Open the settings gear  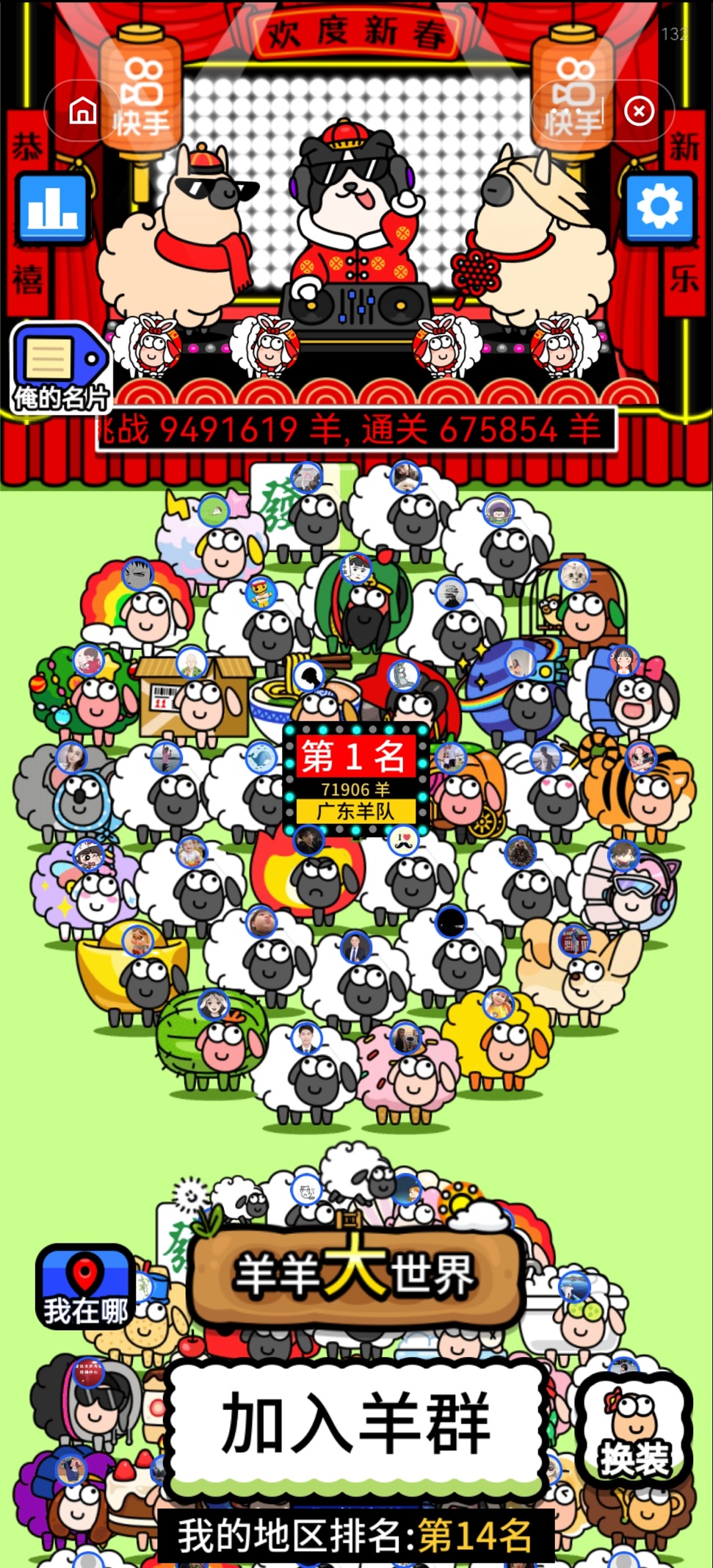pos(659,208)
